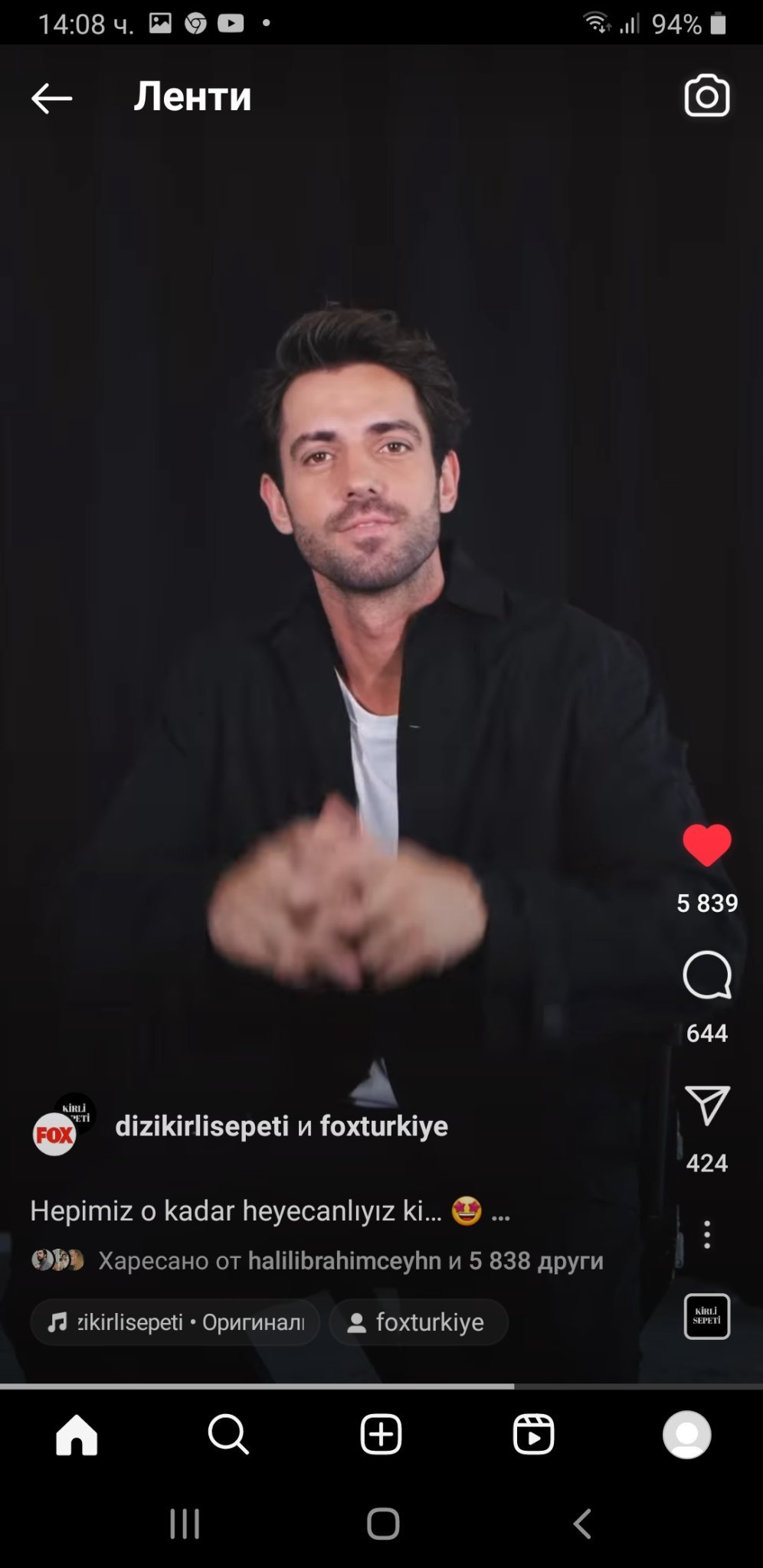Create a new post with the plus tab

[x=381, y=1434]
